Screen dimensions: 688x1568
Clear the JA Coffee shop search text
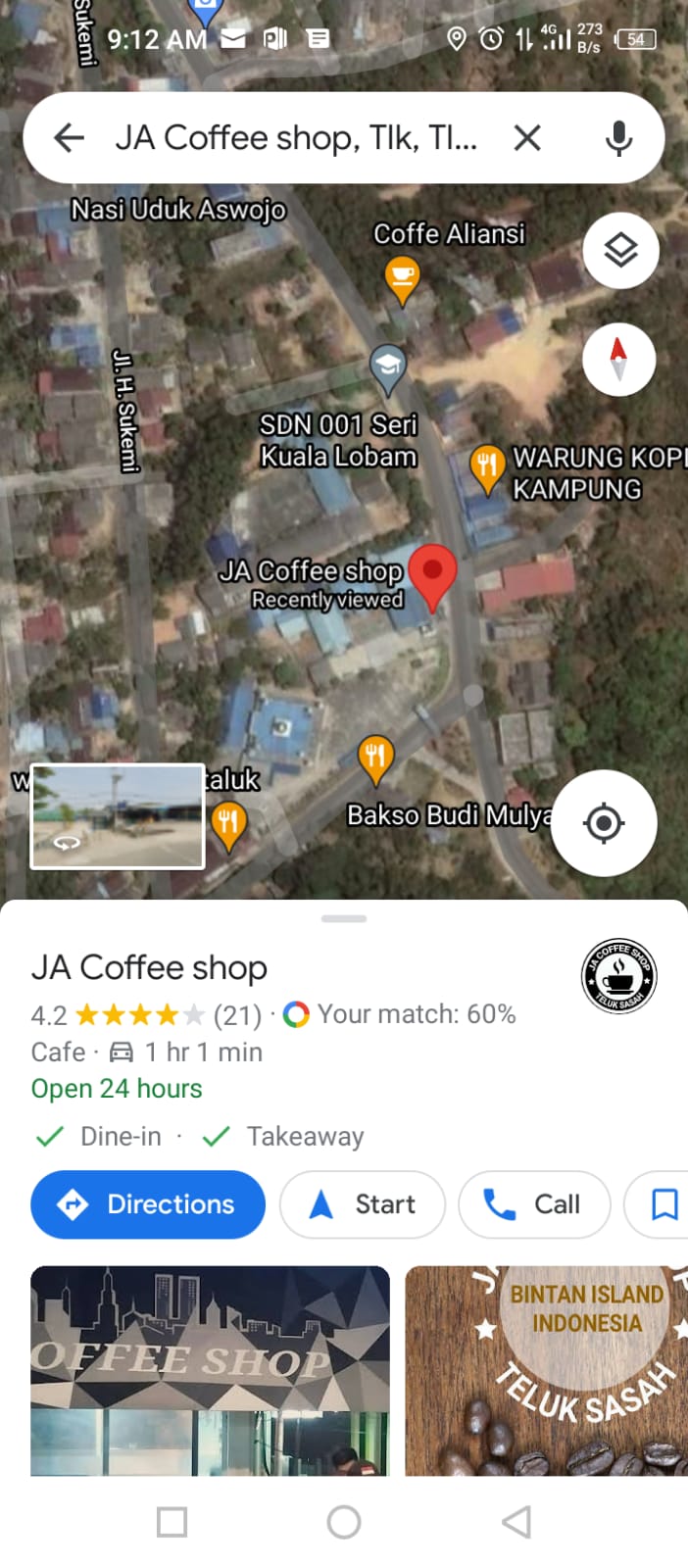[527, 138]
